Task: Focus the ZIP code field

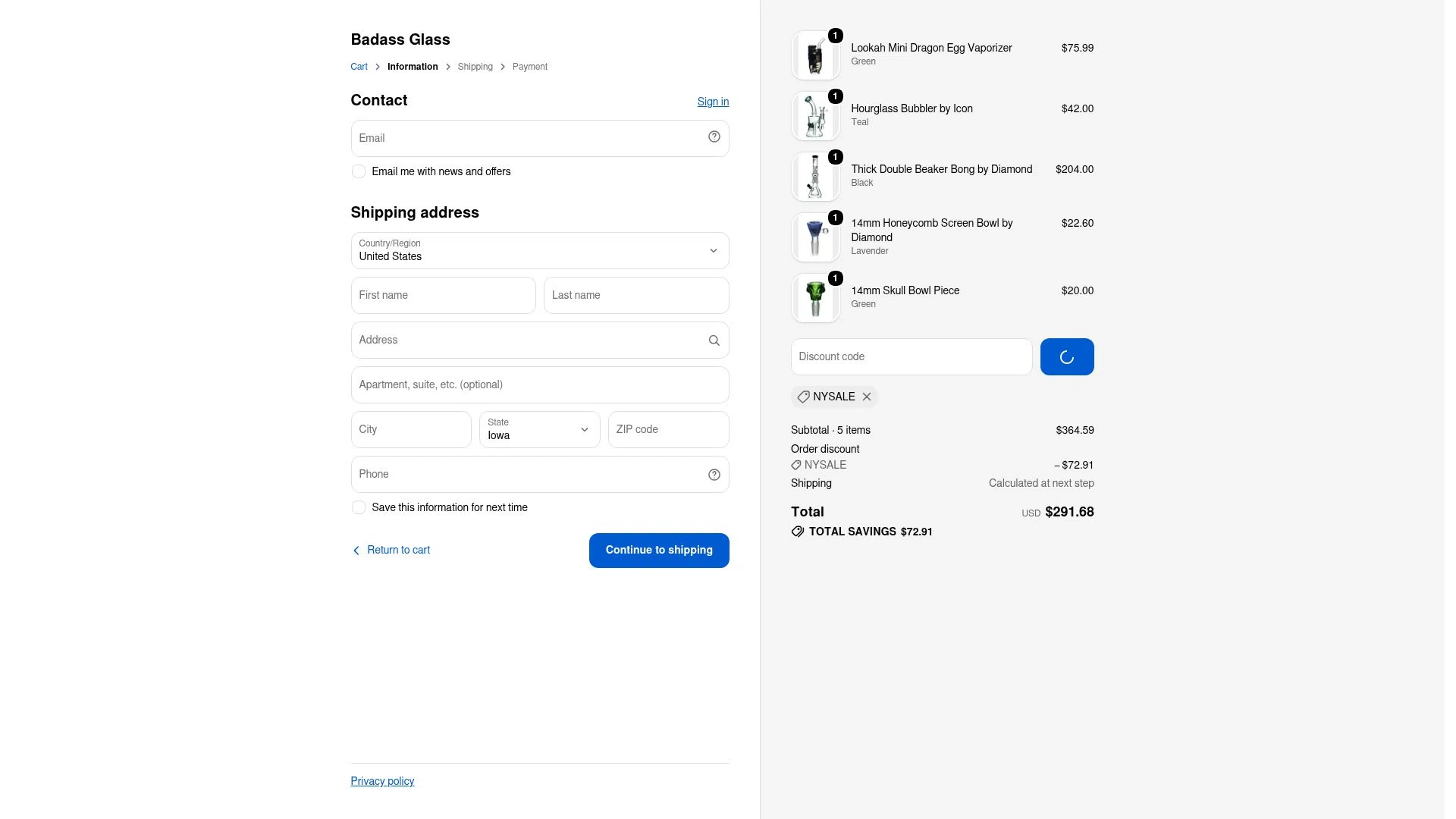Action: [668, 430]
